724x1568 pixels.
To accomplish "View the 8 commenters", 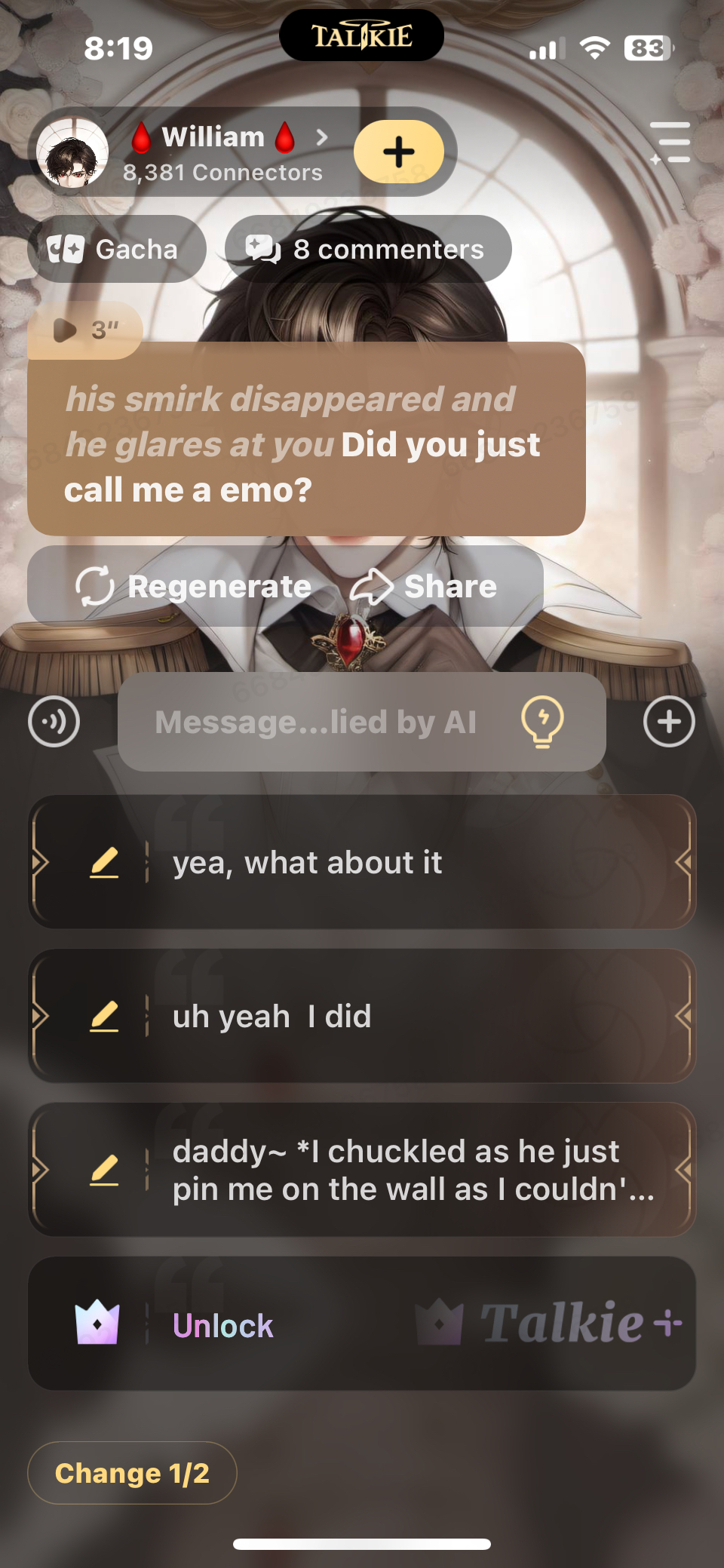I will coord(367,249).
